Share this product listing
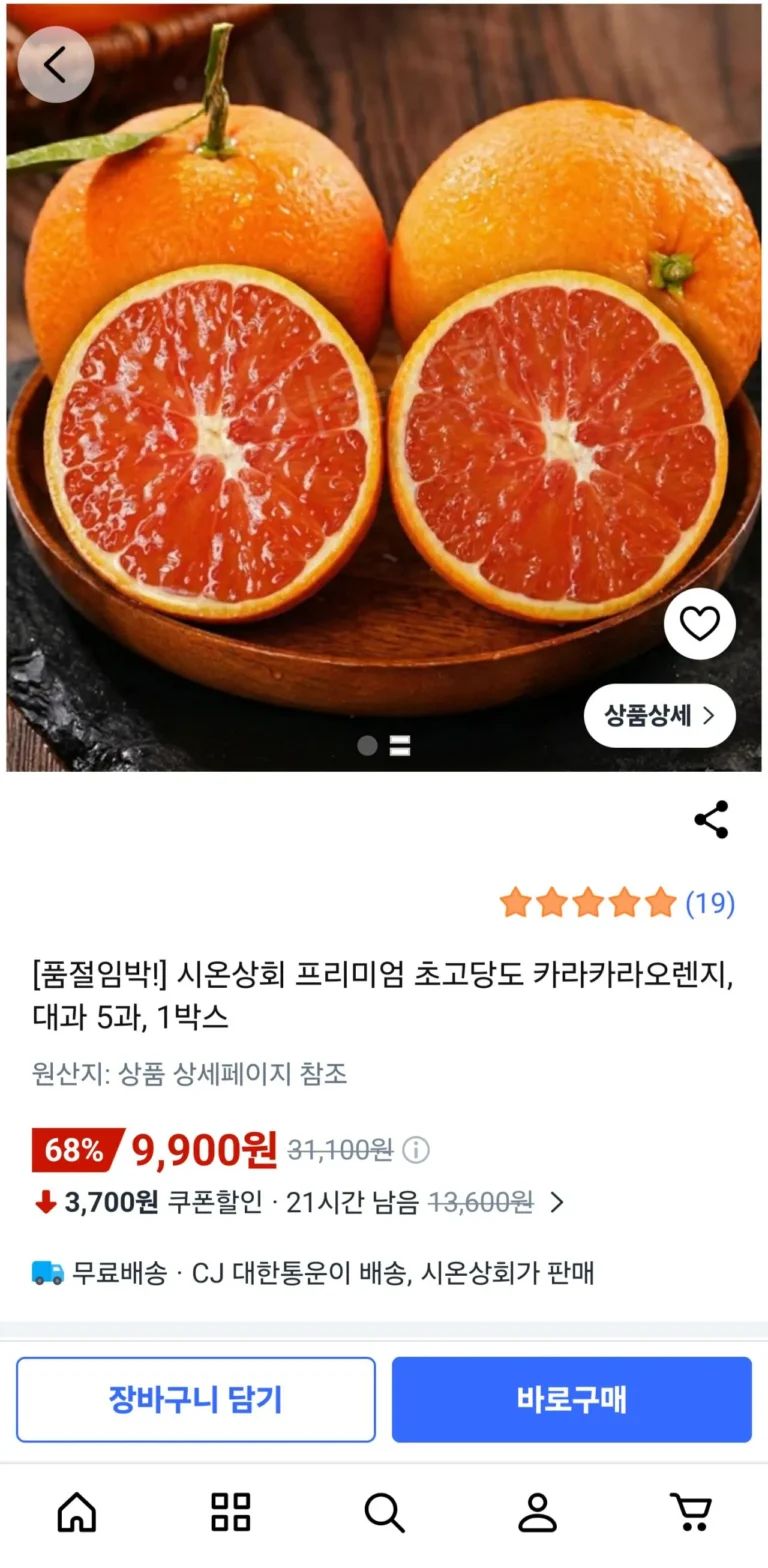This screenshot has width=768, height=1568. [x=711, y=820]
